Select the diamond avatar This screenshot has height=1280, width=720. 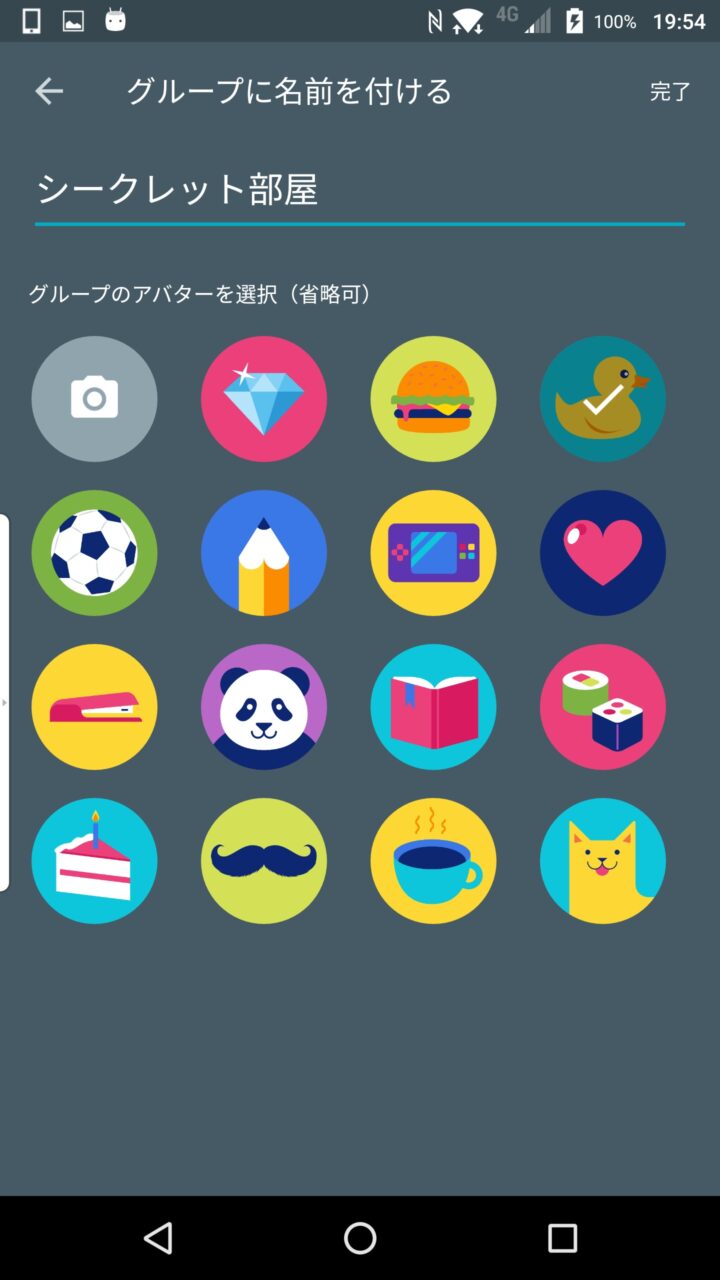point(264,399)
